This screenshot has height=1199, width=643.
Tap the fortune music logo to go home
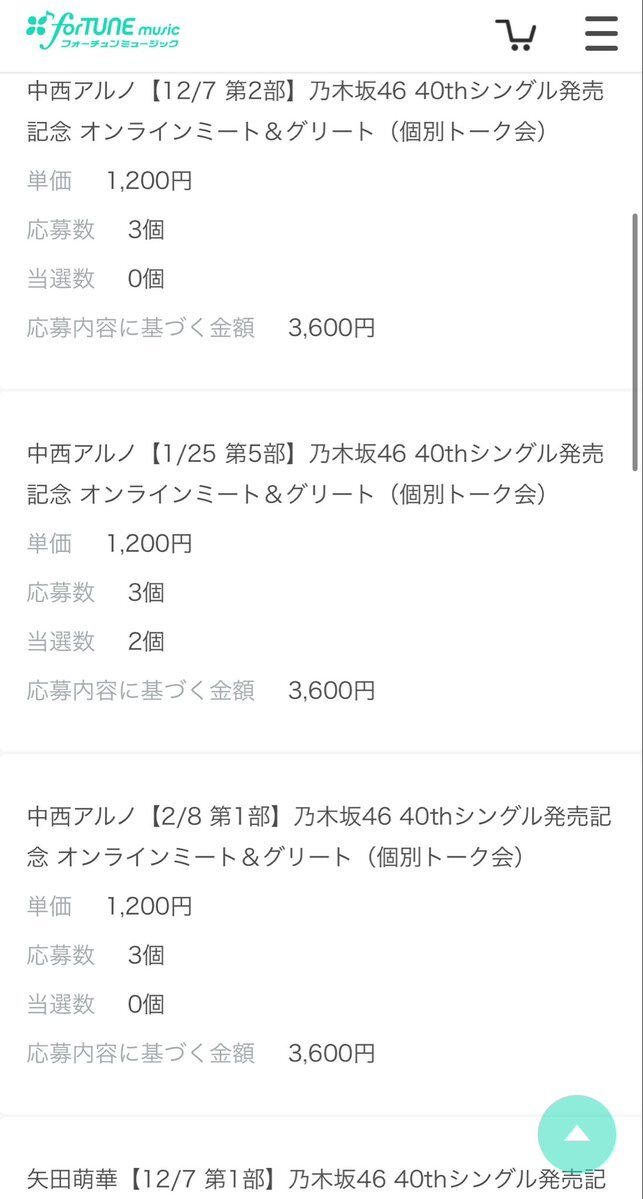pos(103,31)
